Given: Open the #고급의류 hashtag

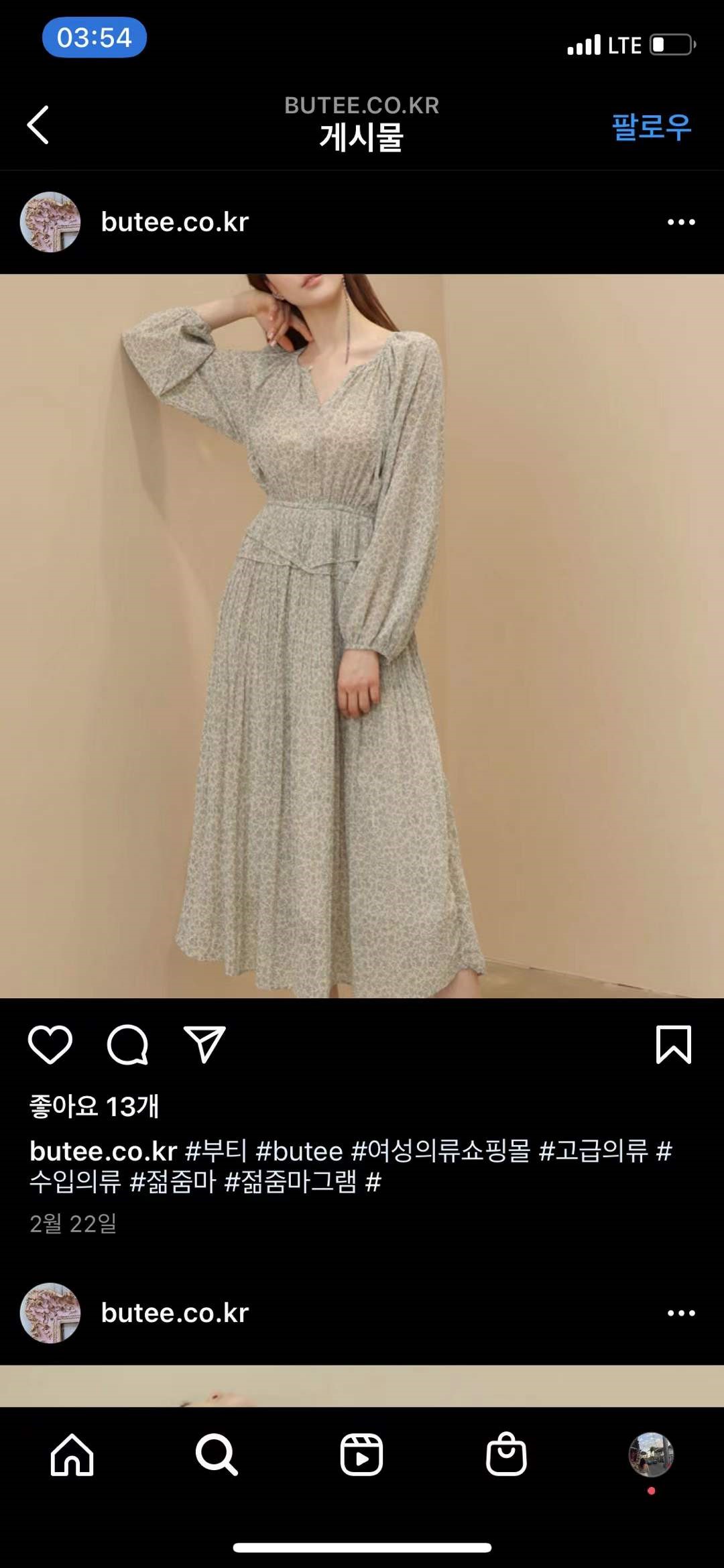Looking at the screenshot, I should [x=593, y=1151].
